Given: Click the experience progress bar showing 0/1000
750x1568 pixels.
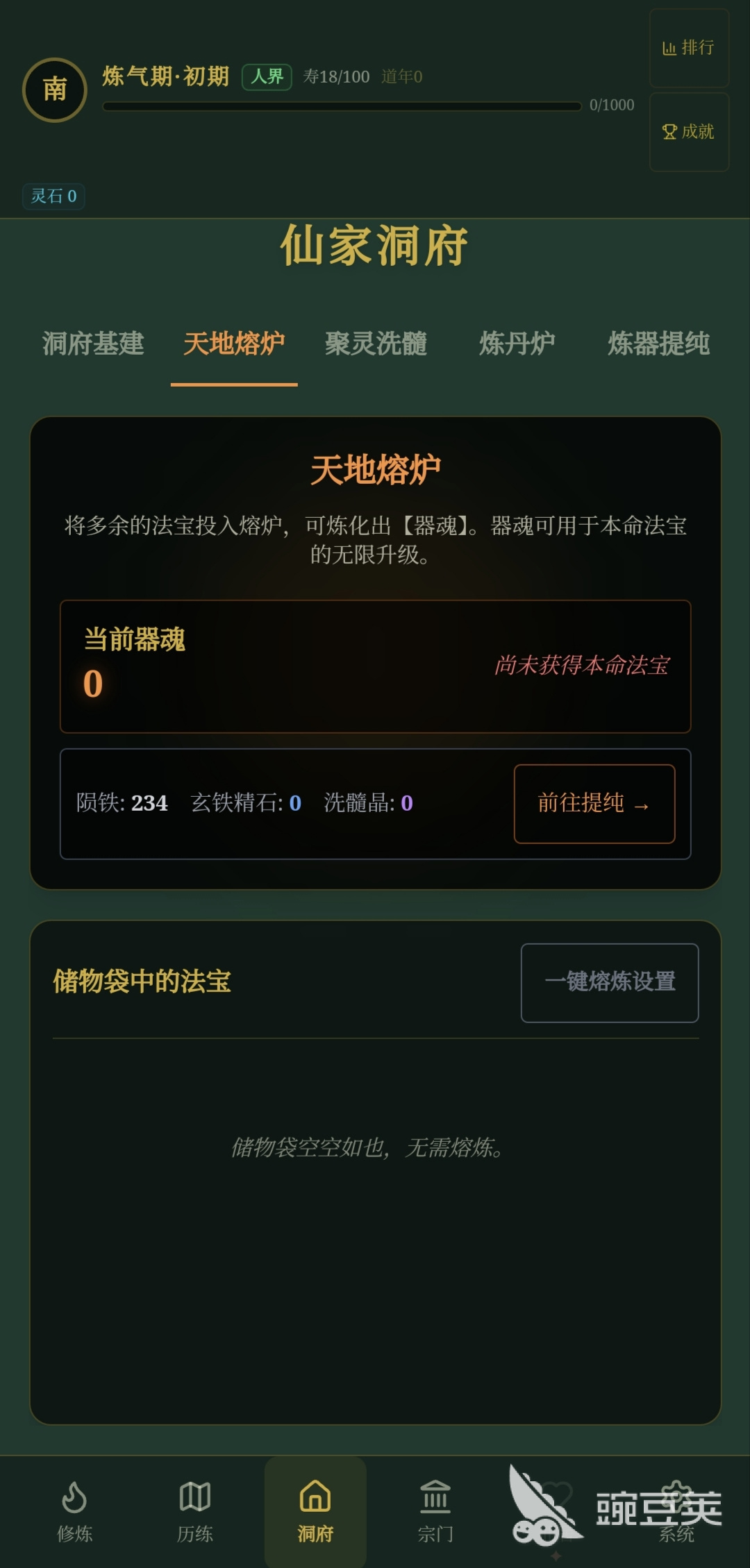Looking at the screenshot, I should coord(340,106).
